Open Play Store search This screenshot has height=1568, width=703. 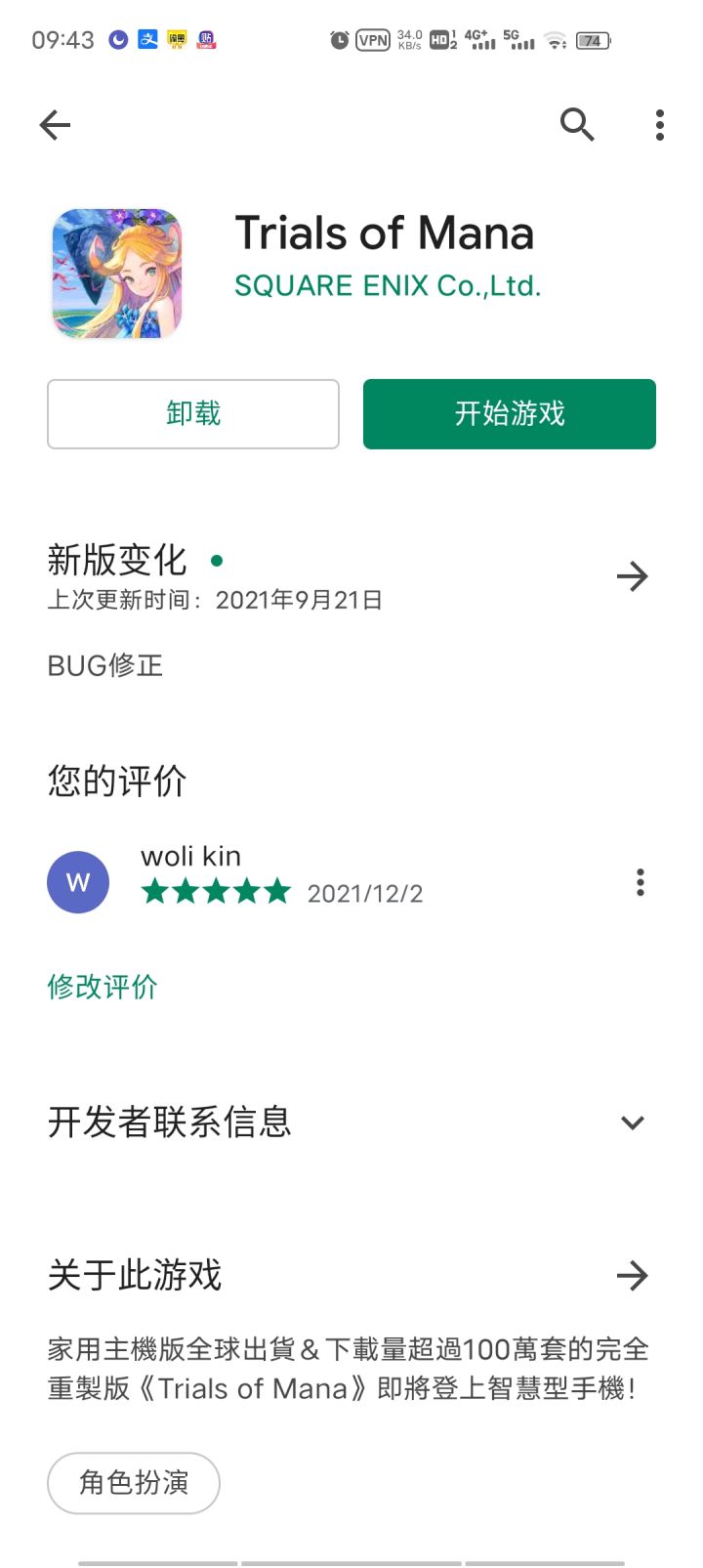coord(577,124)
